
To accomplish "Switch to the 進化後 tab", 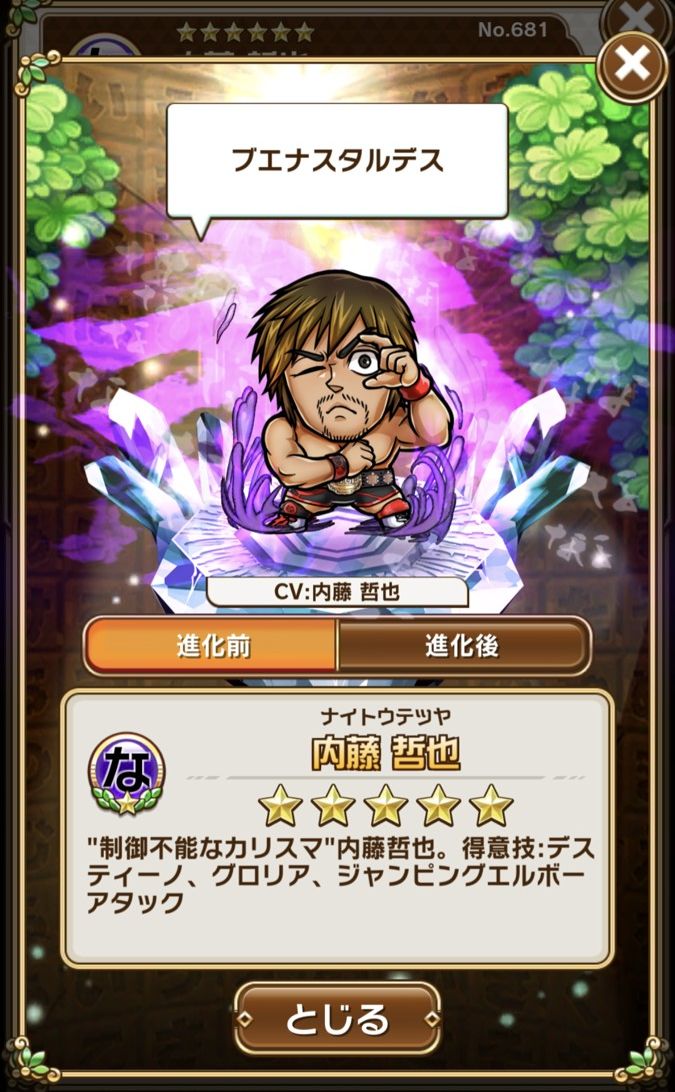I will point(461,645).
